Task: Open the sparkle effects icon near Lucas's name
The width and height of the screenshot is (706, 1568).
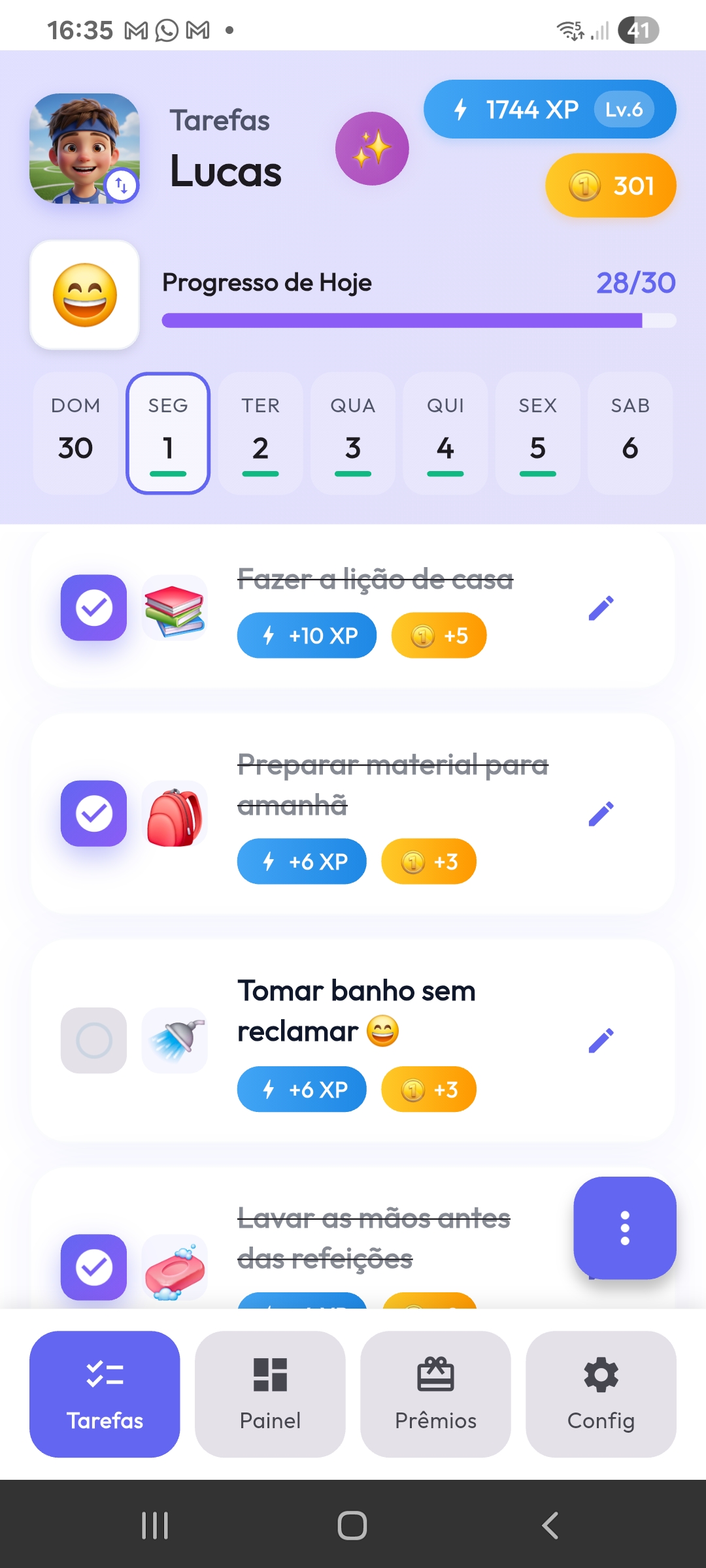Action: click(371, 148)
